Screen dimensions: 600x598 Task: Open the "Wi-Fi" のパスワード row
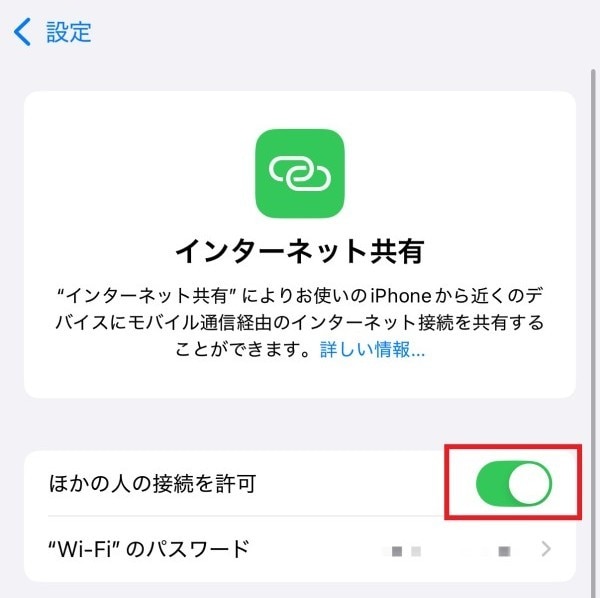[300, 548]
